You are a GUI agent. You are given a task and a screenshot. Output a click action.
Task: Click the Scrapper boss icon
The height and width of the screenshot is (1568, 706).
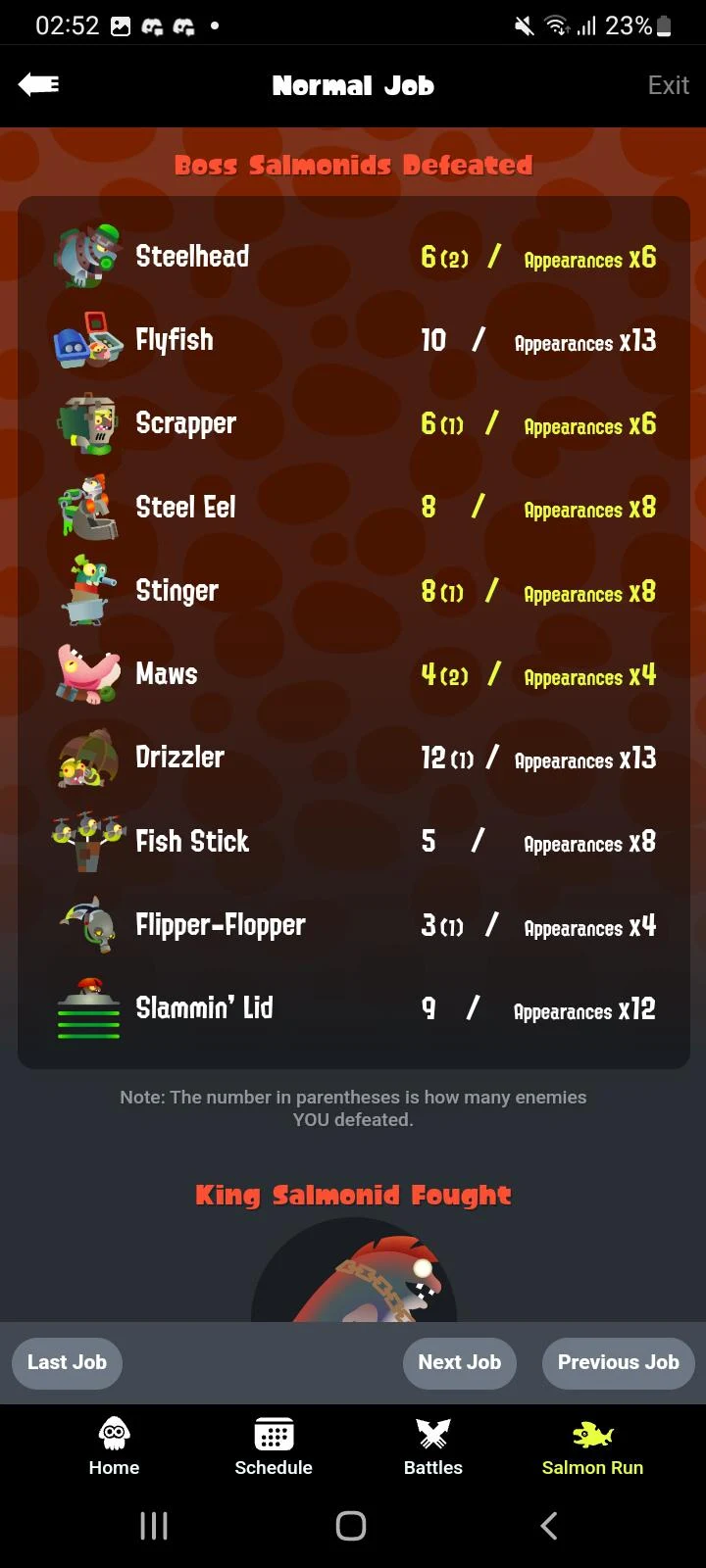[85, 423]
